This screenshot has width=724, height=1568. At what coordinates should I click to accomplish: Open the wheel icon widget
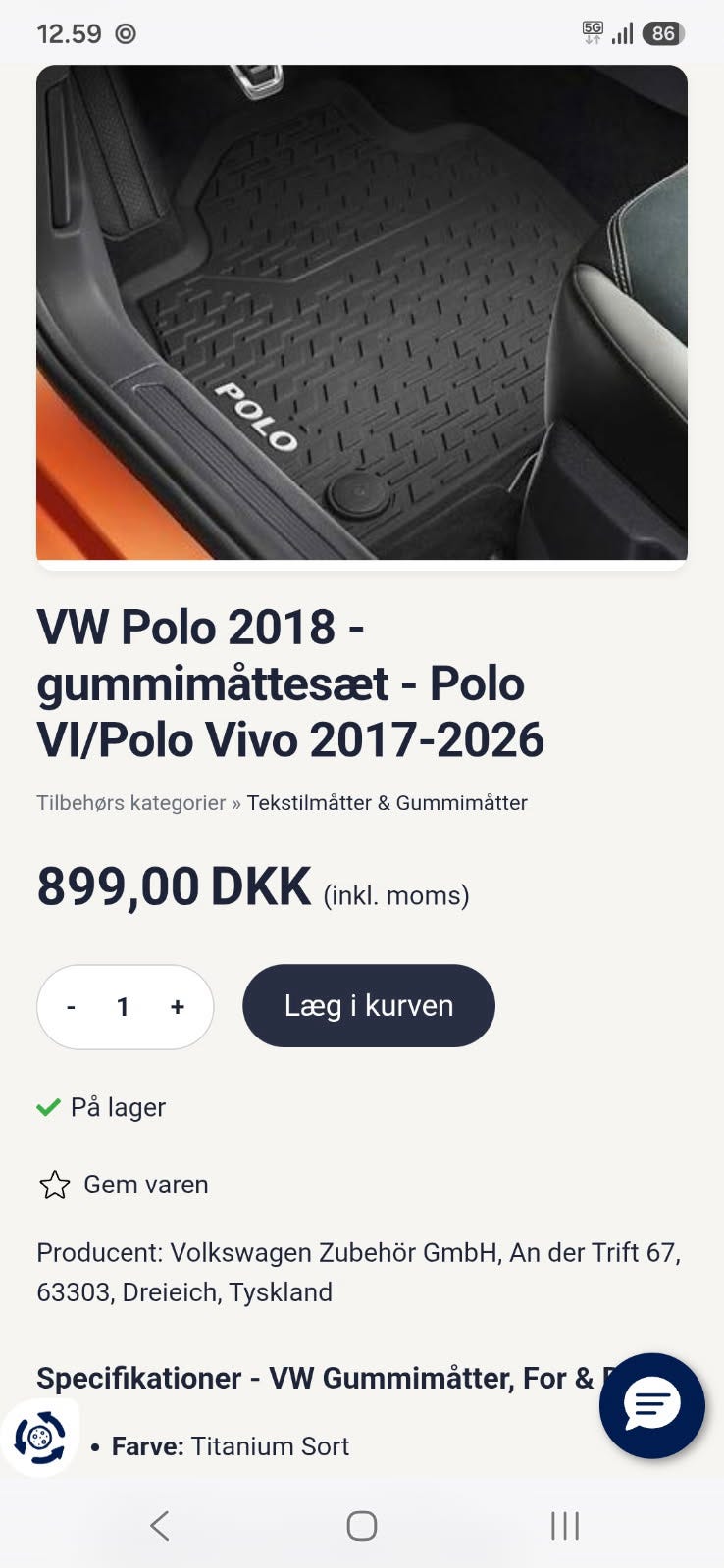[x=39, y=1439]
